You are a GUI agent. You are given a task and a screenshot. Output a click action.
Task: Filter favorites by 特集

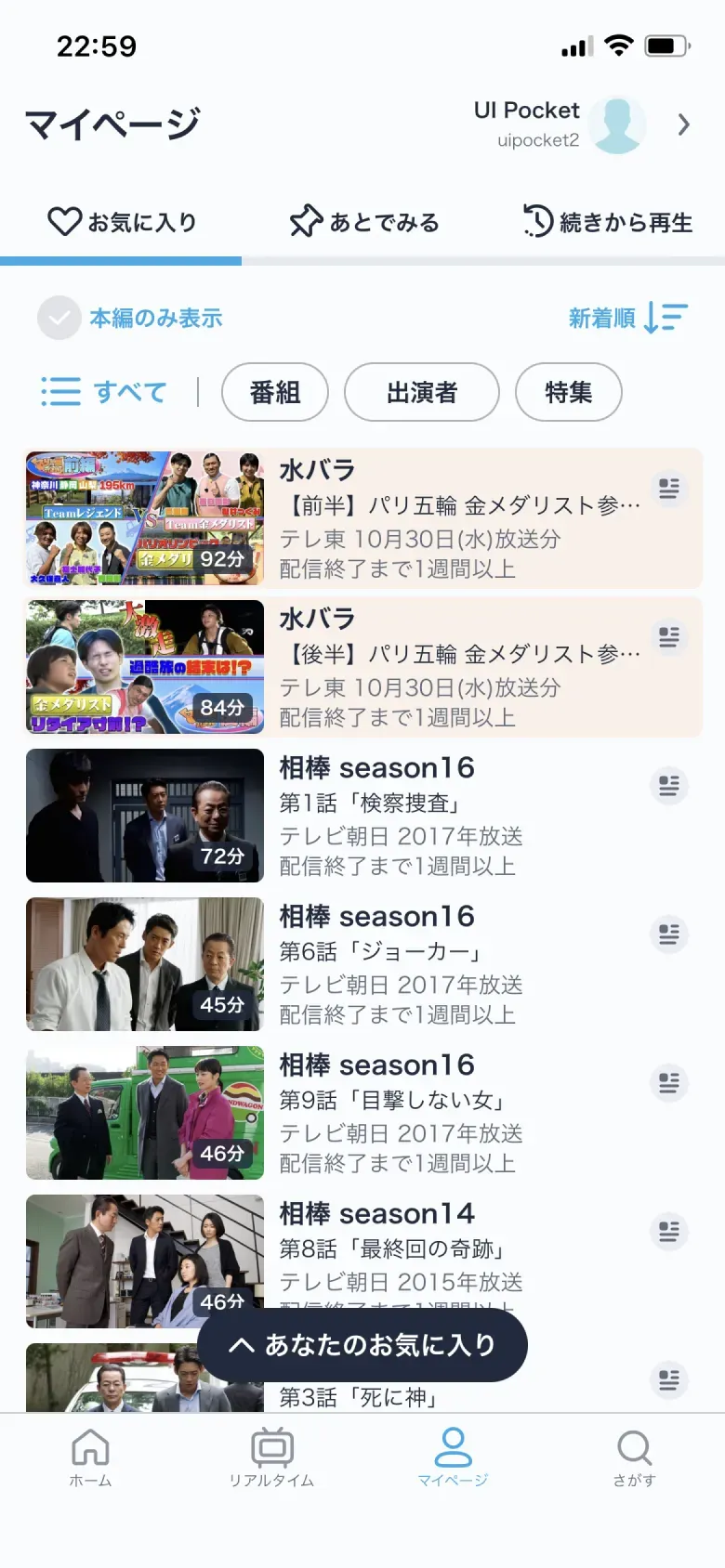click(568, 392)
